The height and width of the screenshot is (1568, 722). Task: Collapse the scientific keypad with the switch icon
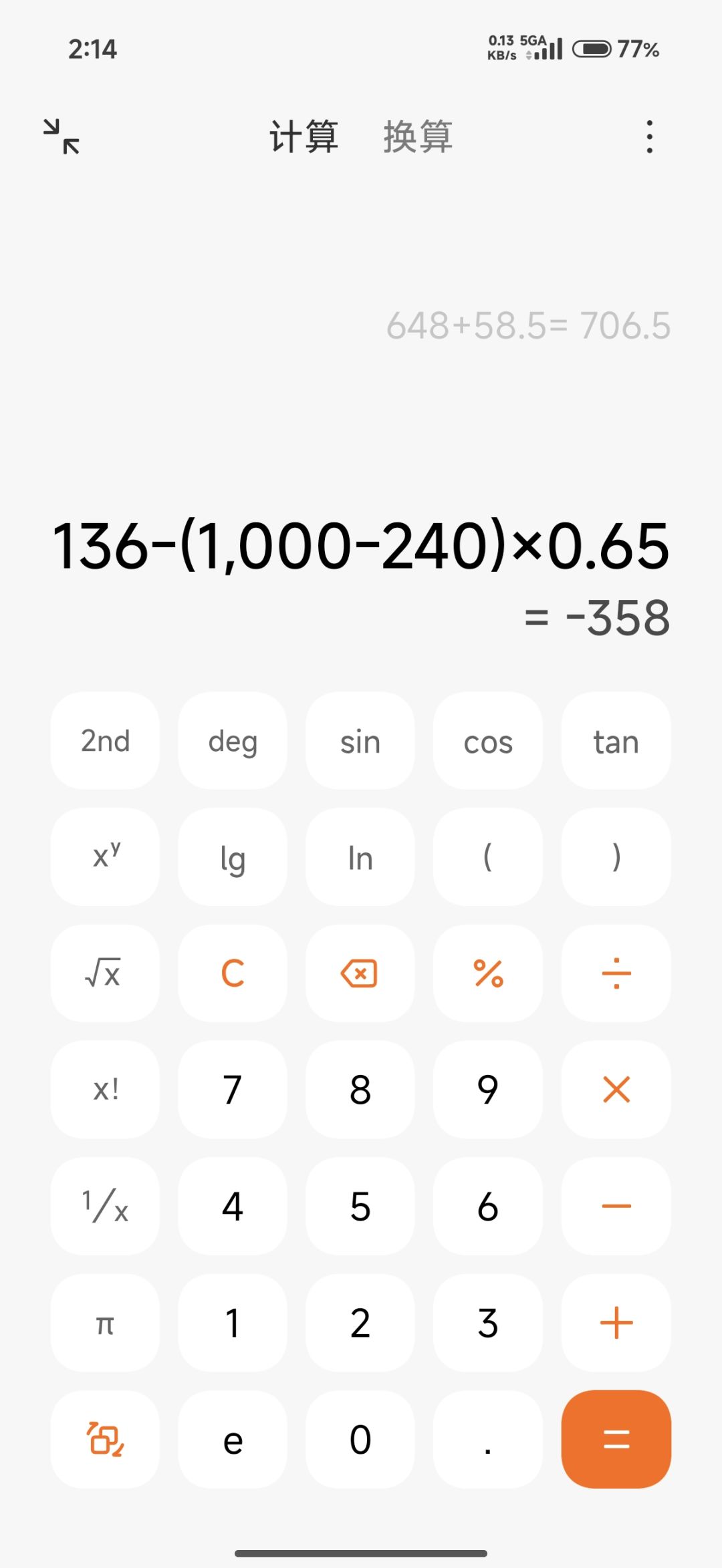click(105, 1439)
